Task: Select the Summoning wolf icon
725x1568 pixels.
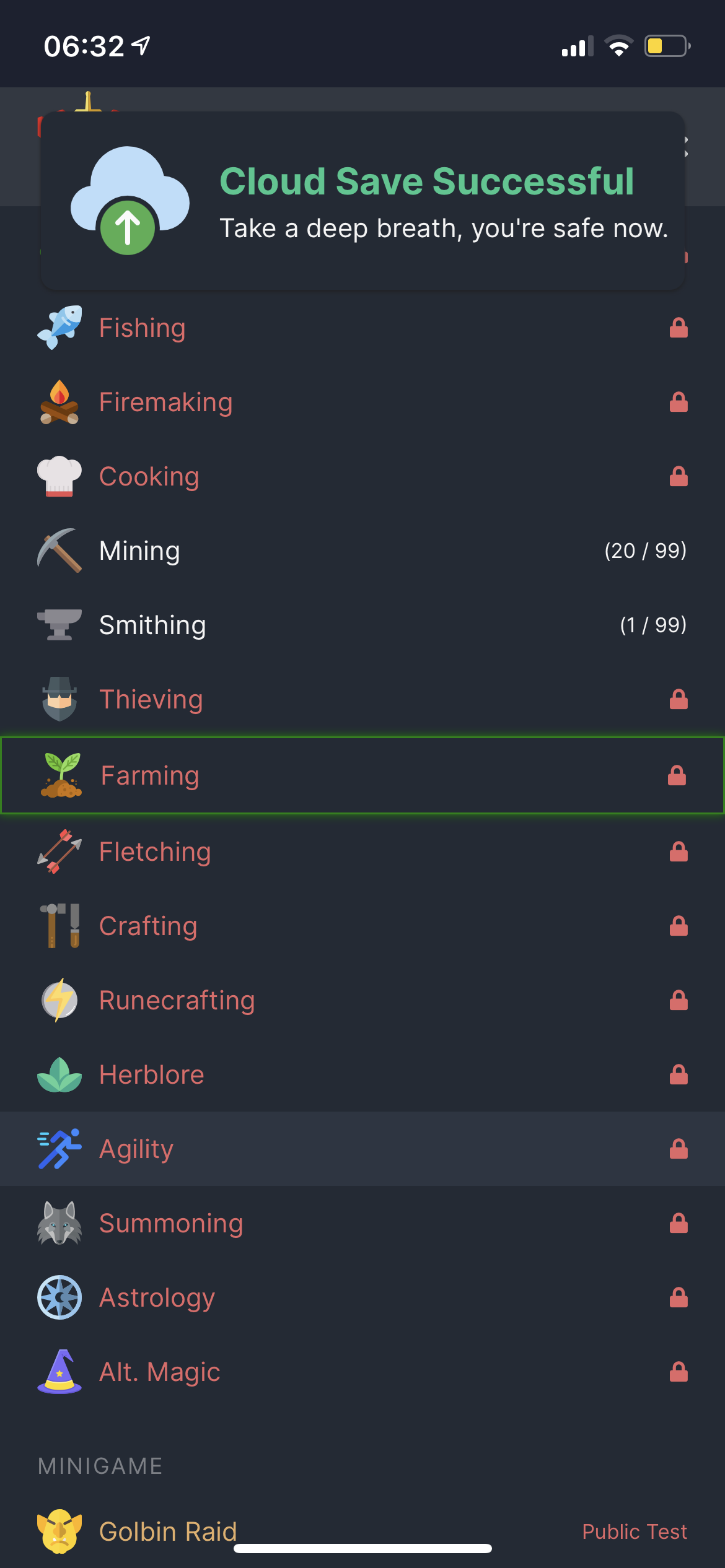Action: (x=60, y=1223)
